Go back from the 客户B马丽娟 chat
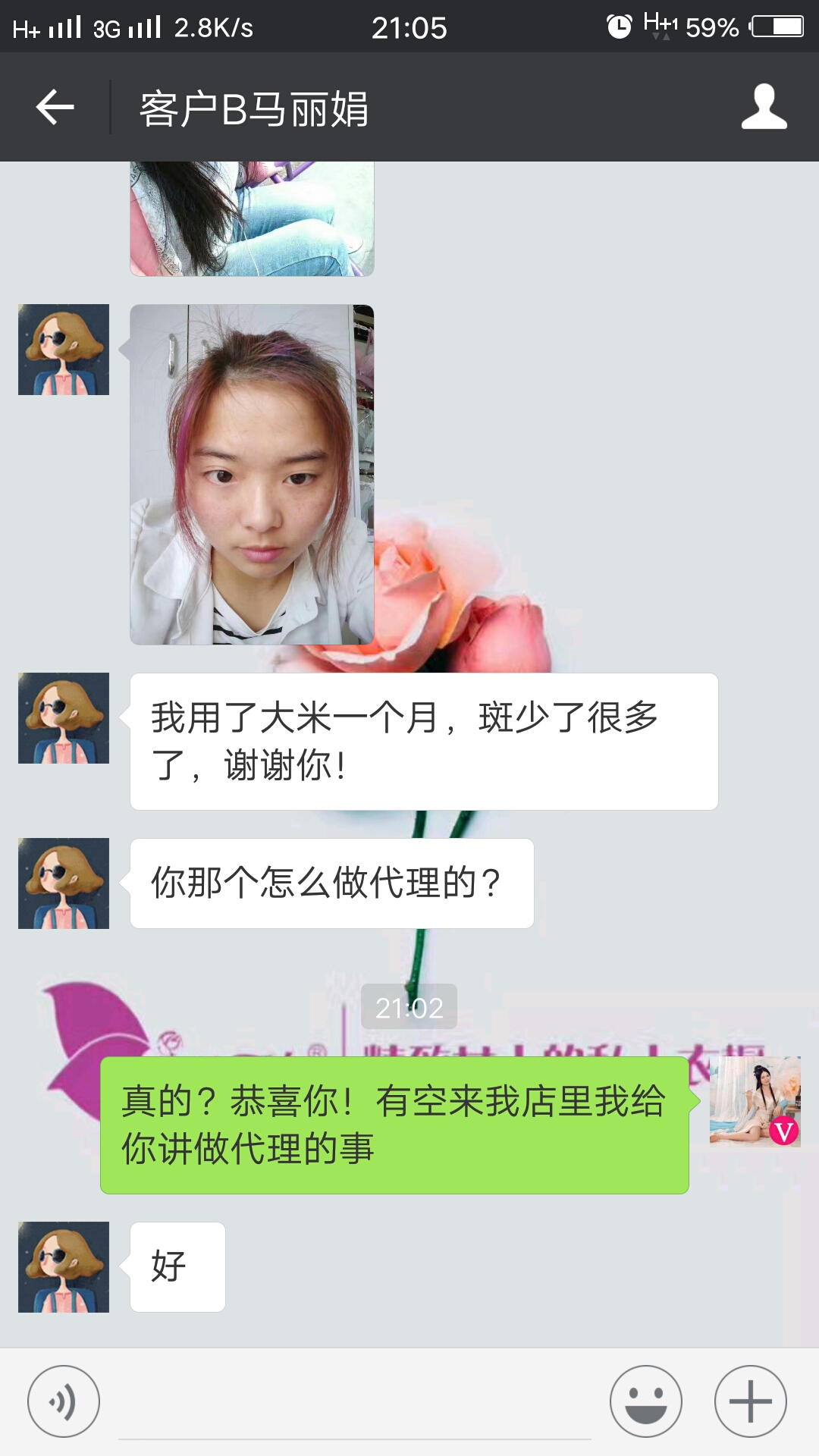Image resolution: width=819 pixels, height=1456 pixels. (55, 107)
